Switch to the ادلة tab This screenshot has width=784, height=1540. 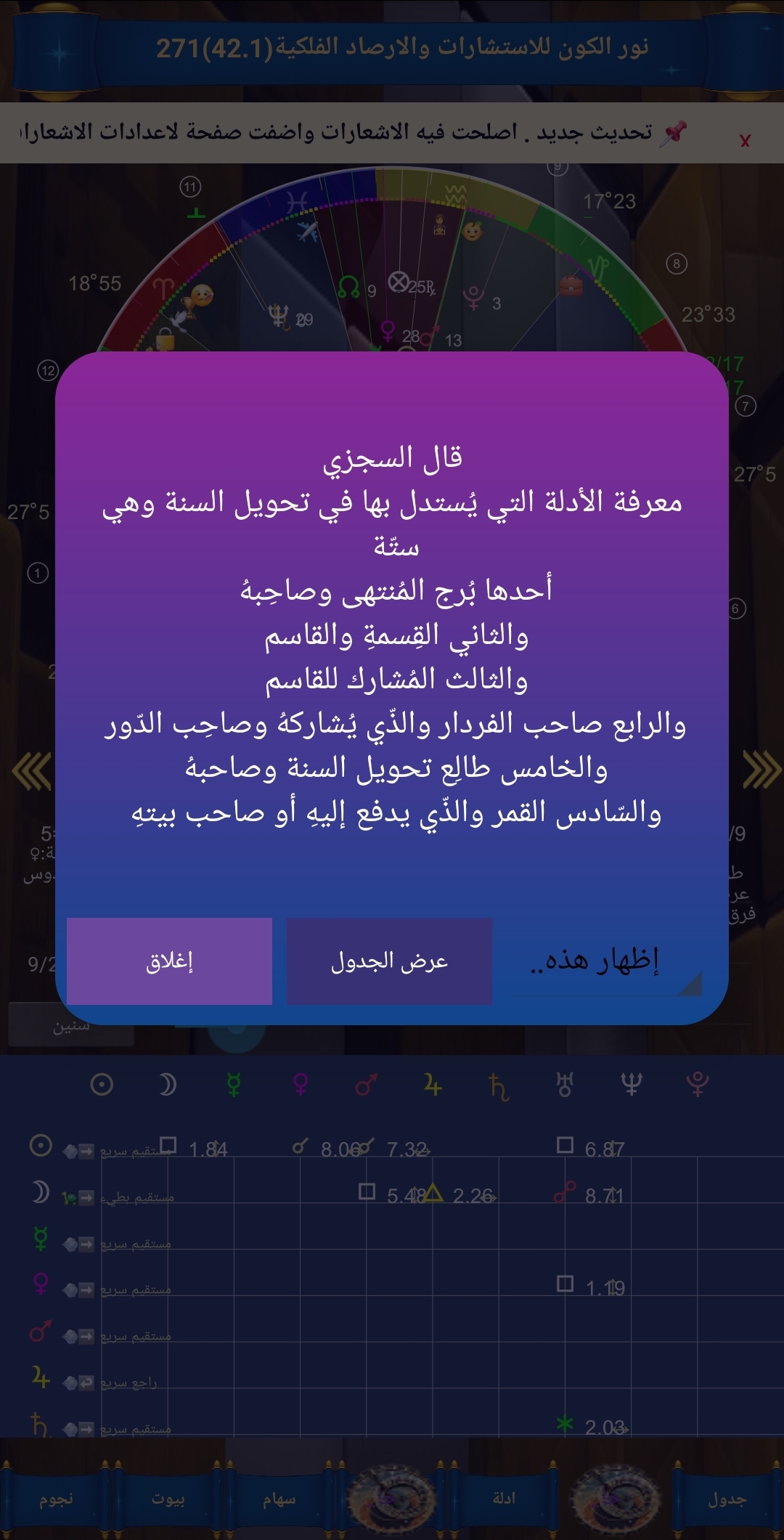click(x=504, y=1498)
